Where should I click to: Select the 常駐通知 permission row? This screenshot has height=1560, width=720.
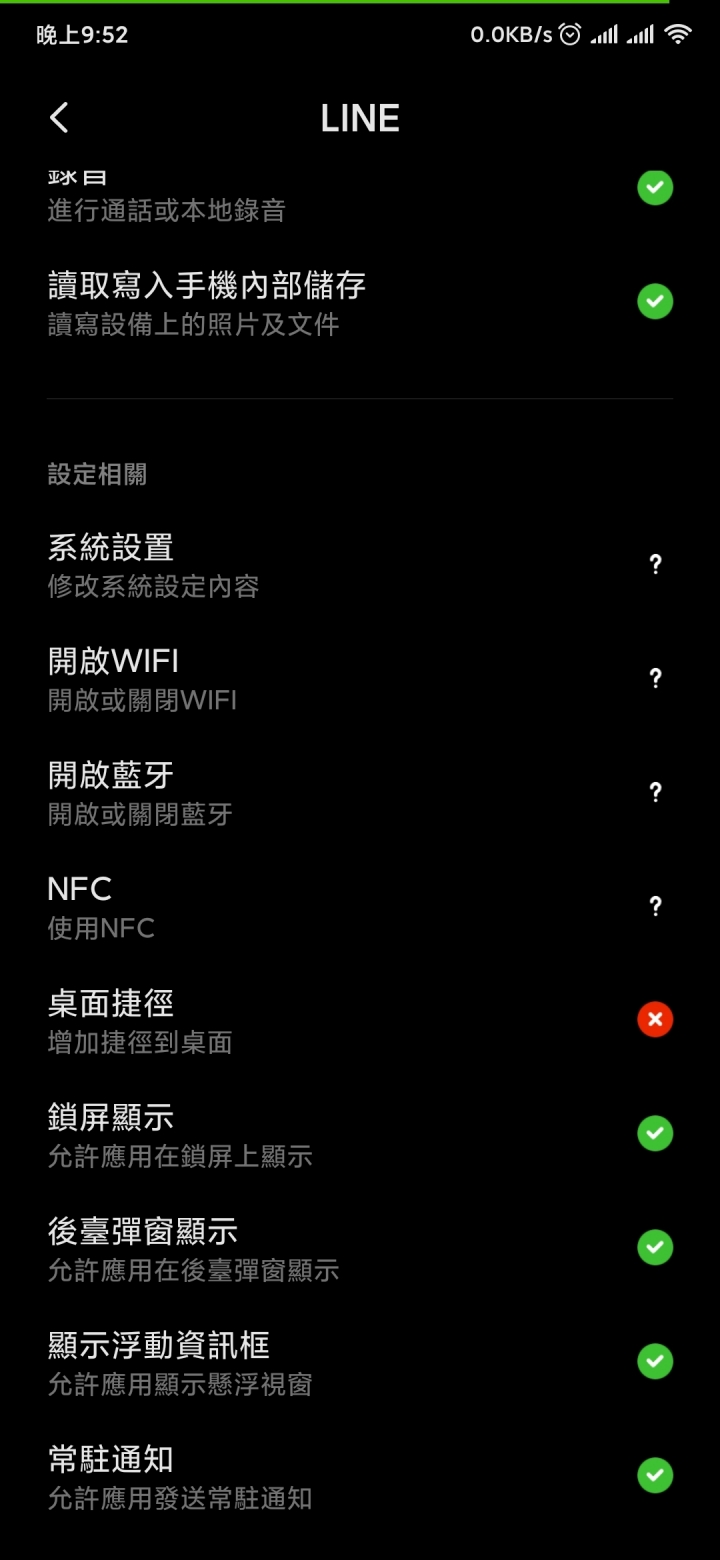click(x=360, y=1477)
